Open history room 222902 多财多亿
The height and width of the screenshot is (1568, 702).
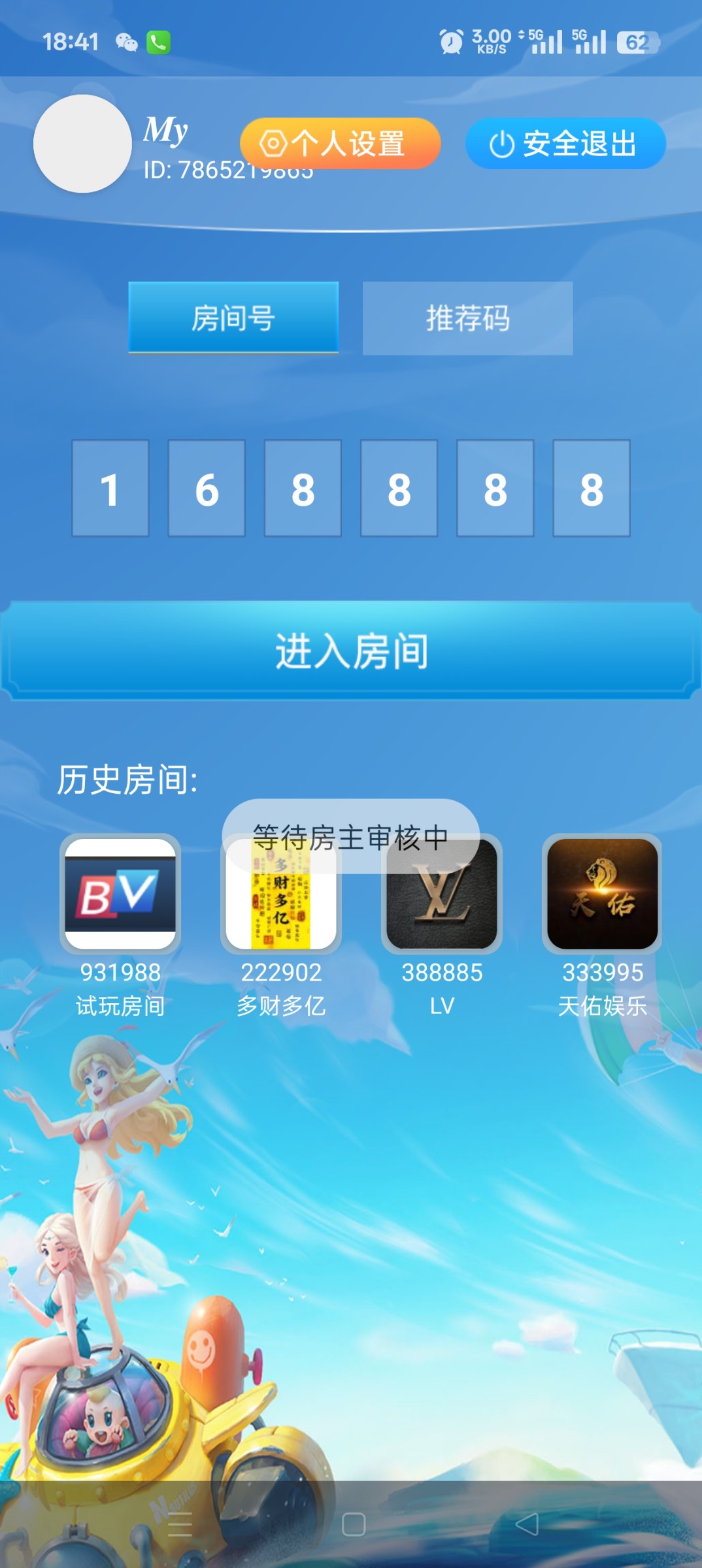pos(281,915)
